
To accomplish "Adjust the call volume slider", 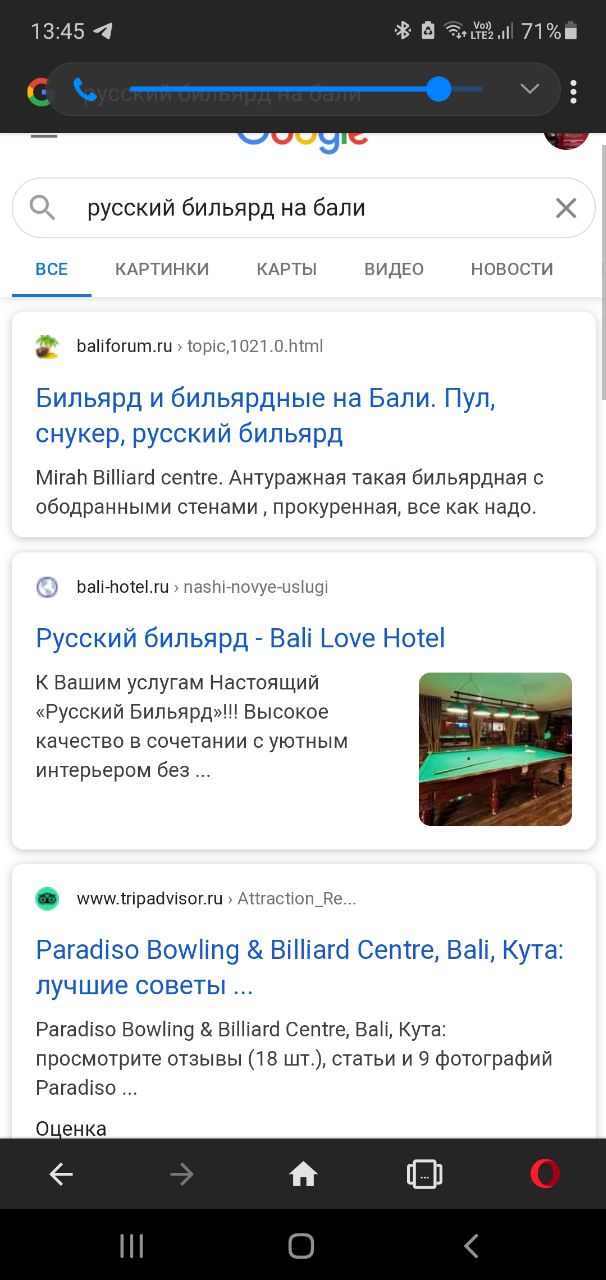I will 306,90.
